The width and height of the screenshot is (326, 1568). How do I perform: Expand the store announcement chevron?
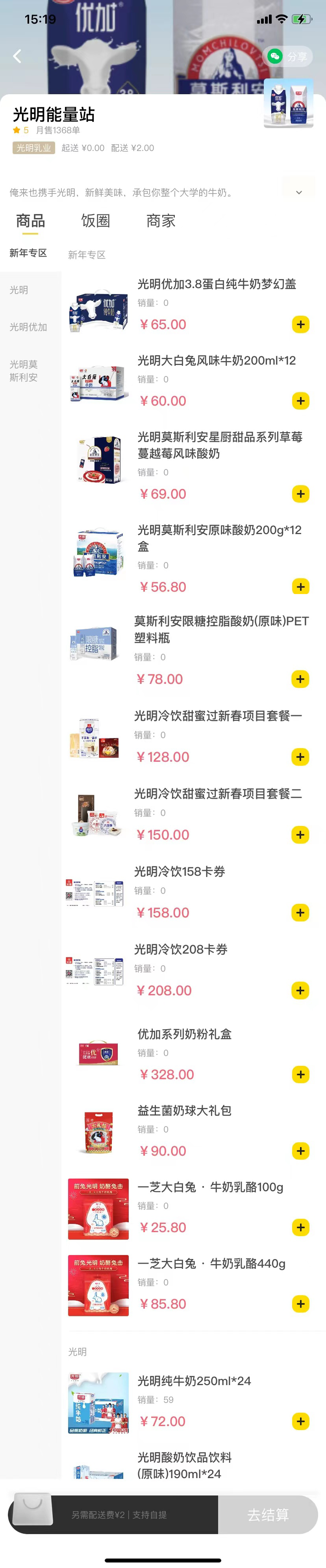point(298,192)
